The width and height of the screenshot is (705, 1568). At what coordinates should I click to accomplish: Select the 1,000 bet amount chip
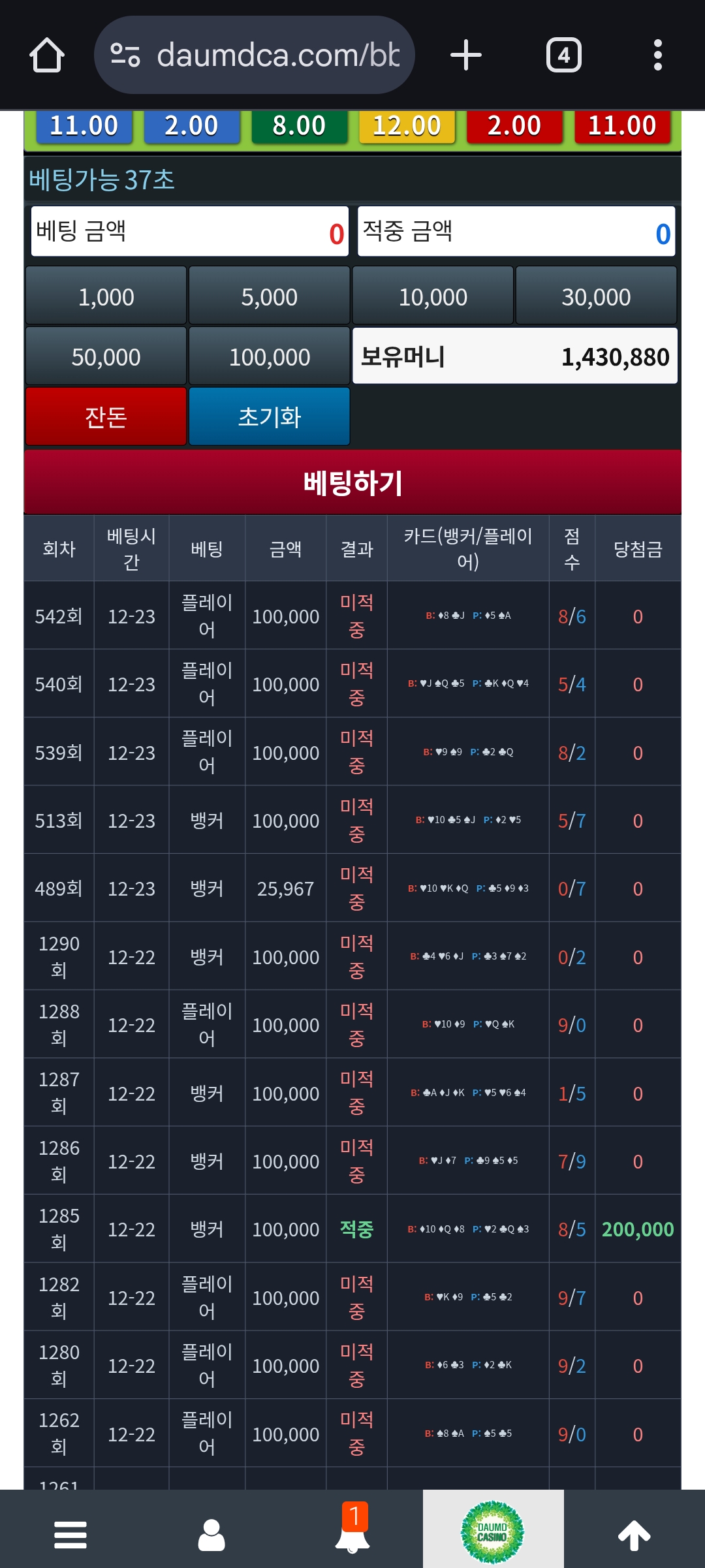point(106,296)
